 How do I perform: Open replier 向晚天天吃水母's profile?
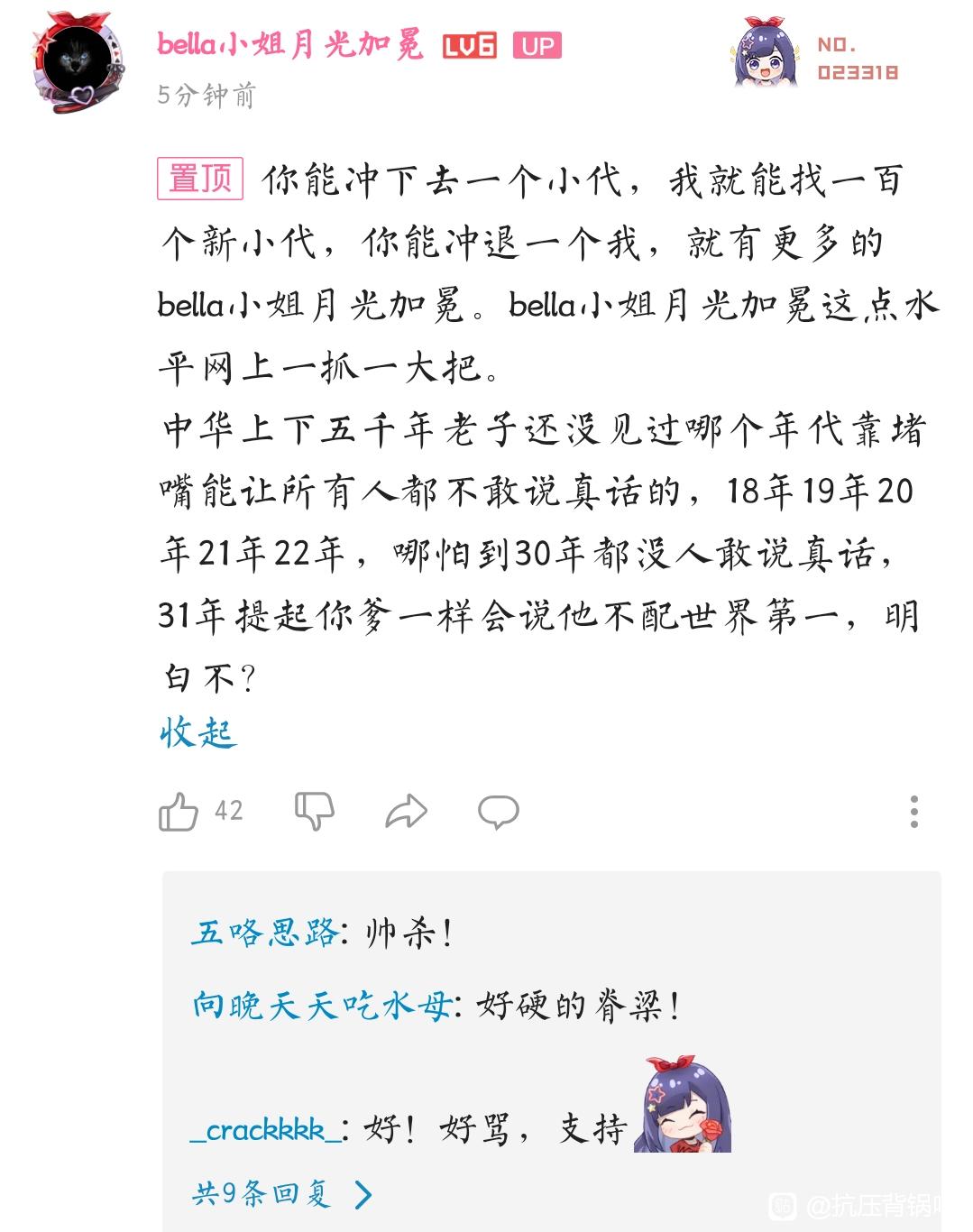pos(321,1005)
